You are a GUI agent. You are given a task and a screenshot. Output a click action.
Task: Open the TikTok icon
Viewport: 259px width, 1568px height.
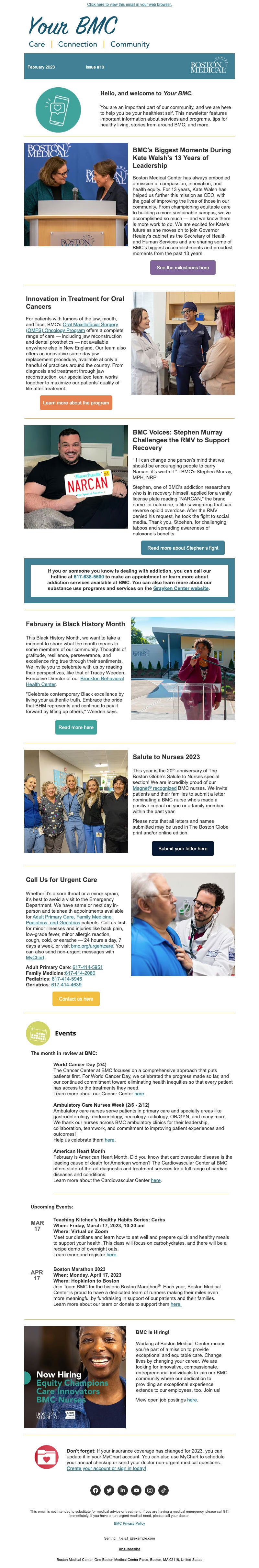pyautogui.click(x=163, y=1490)
